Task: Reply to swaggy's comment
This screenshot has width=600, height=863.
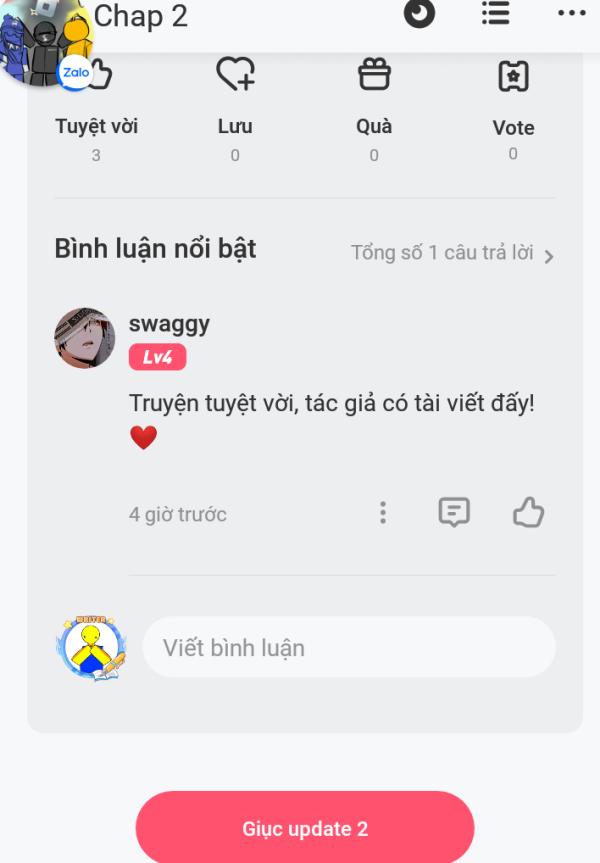Action: (x=454, y=513)
